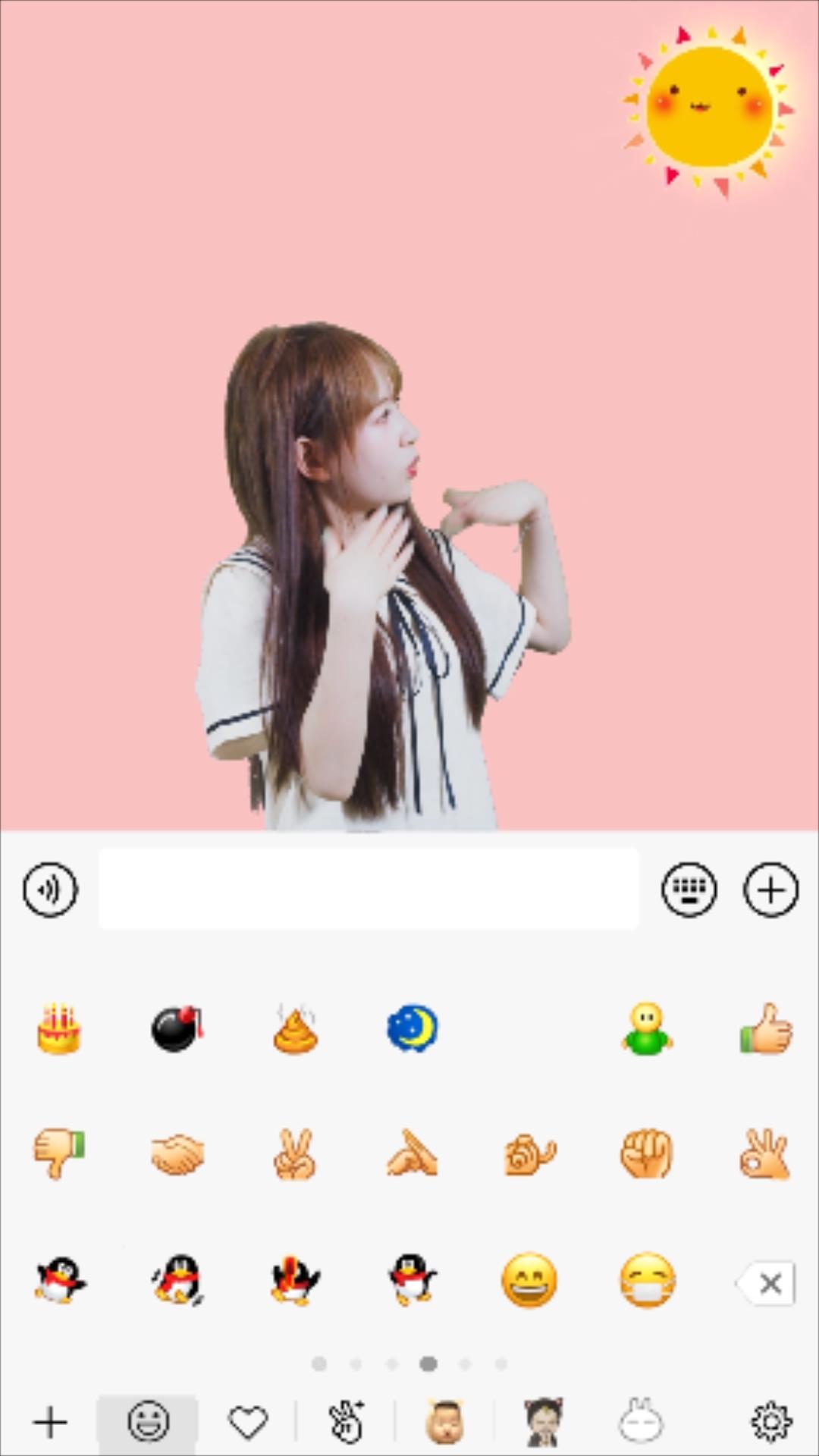
Task: Send the thumbs up emoji
Action: (x=766, y=1029)
